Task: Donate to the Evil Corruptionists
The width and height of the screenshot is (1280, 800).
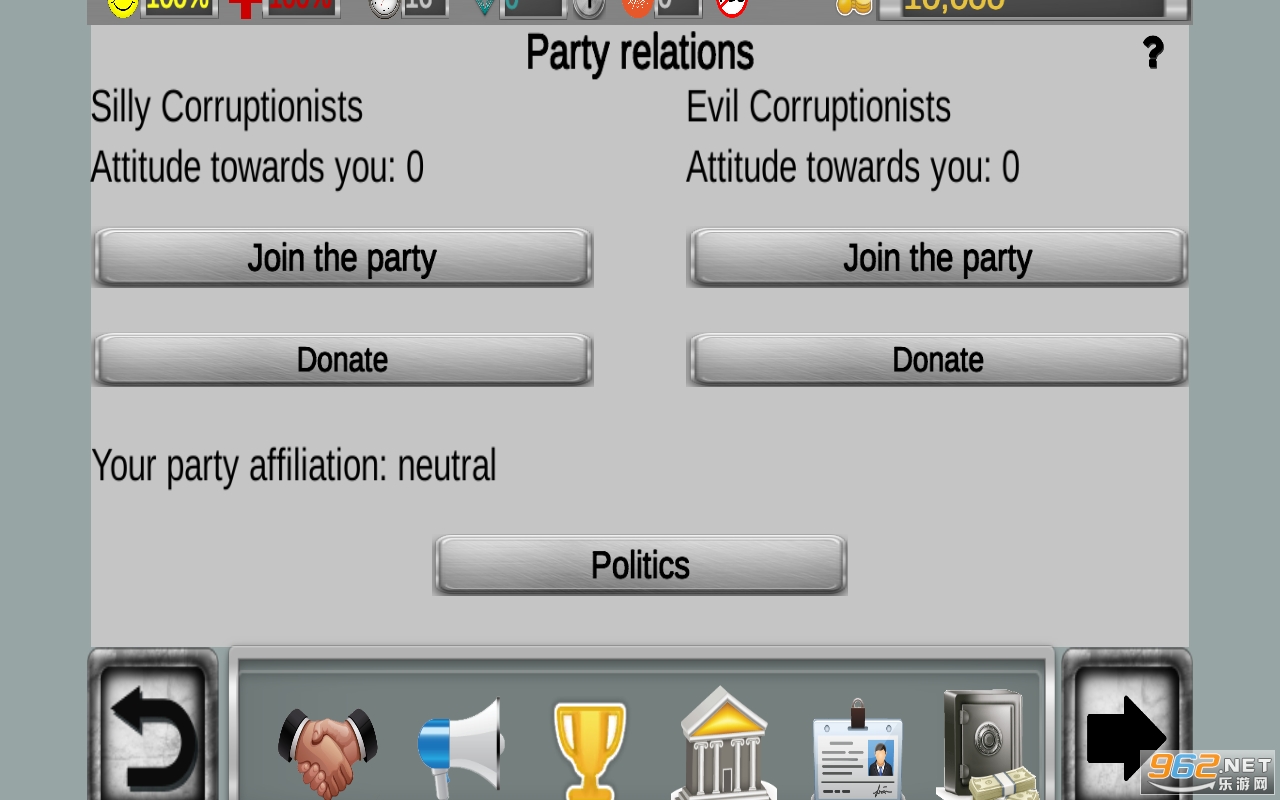Action: click(x=937, y=360)
